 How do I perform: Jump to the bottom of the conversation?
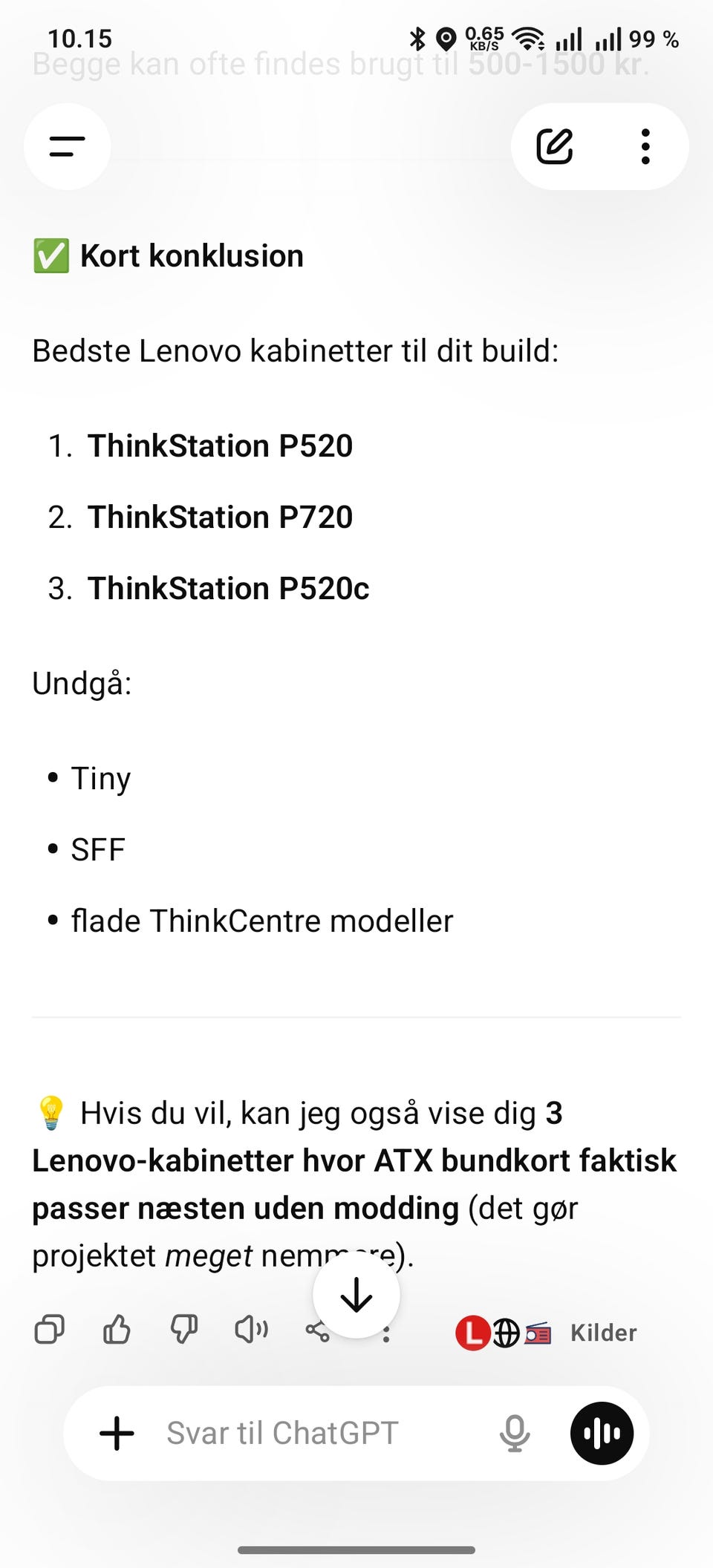point(356,1296)
